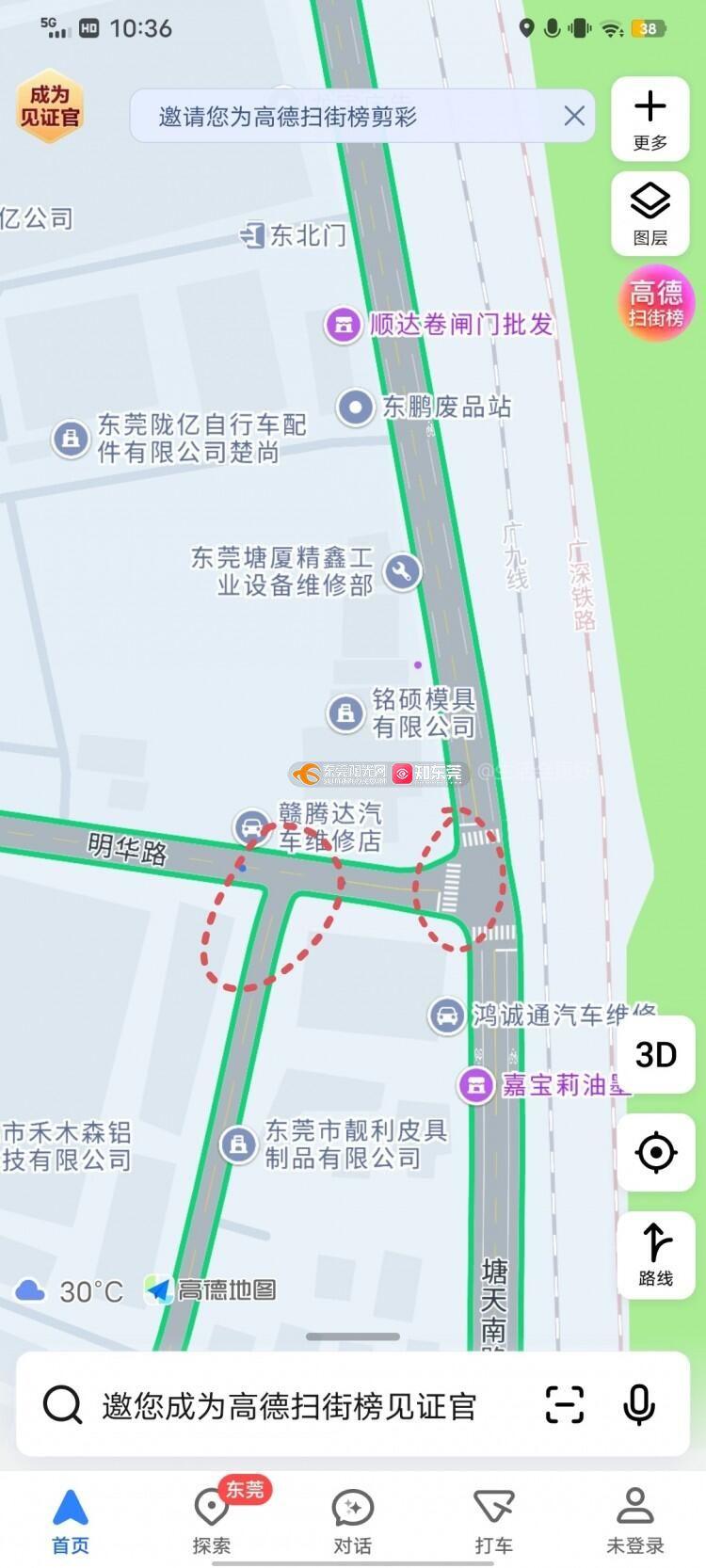
Task: Open the 更多 (more) menu button
Action: 650,119
